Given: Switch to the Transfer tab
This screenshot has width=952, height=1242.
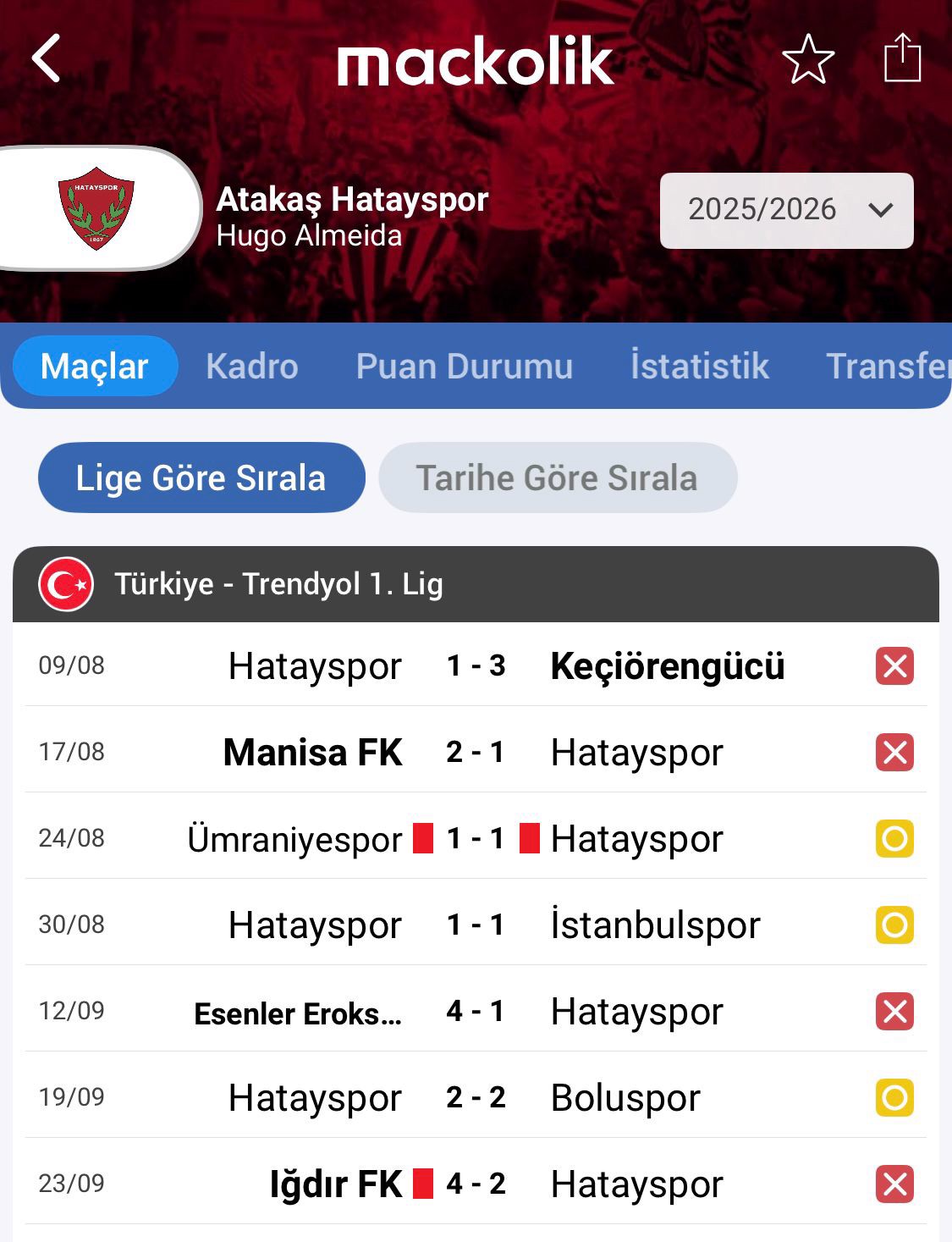Looking at the screenshot, I should [x=887, y=367].
